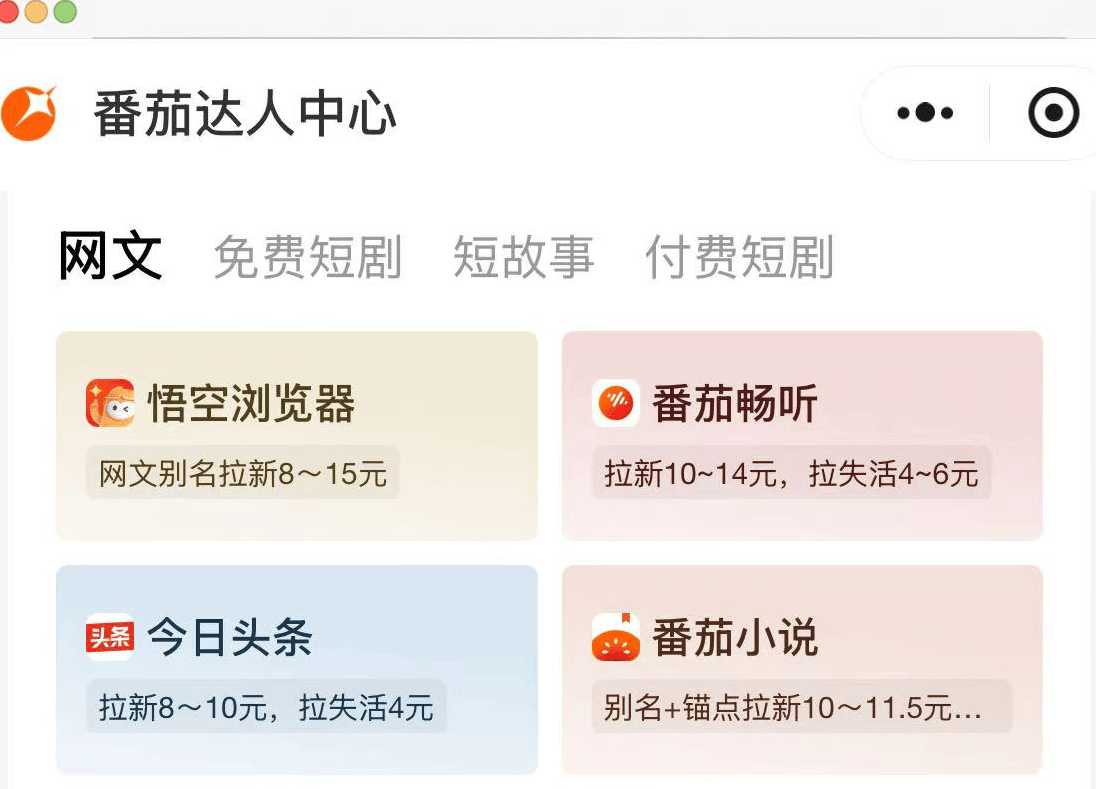Screen dimensions: 1096x789
Task: Open the 悟空浏览器 card
Action: 297,435
